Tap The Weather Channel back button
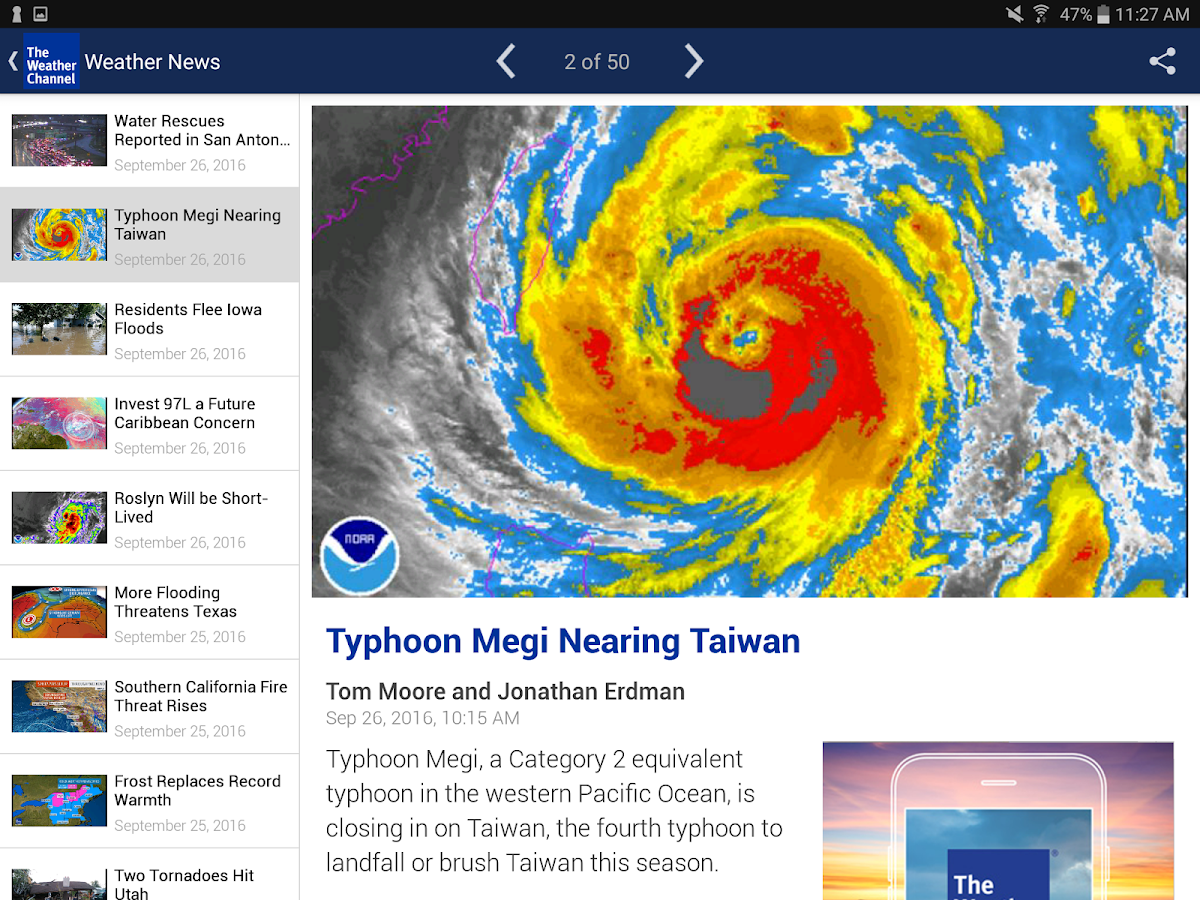 43,62
